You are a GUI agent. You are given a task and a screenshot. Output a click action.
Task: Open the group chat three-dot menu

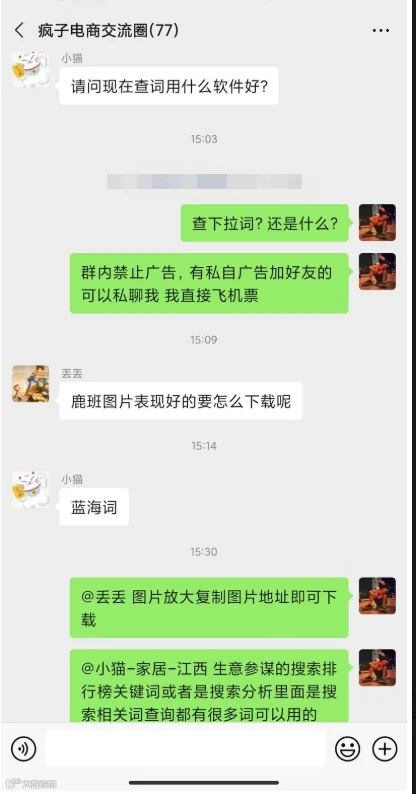pyautogui.click(x=381, y=31)
